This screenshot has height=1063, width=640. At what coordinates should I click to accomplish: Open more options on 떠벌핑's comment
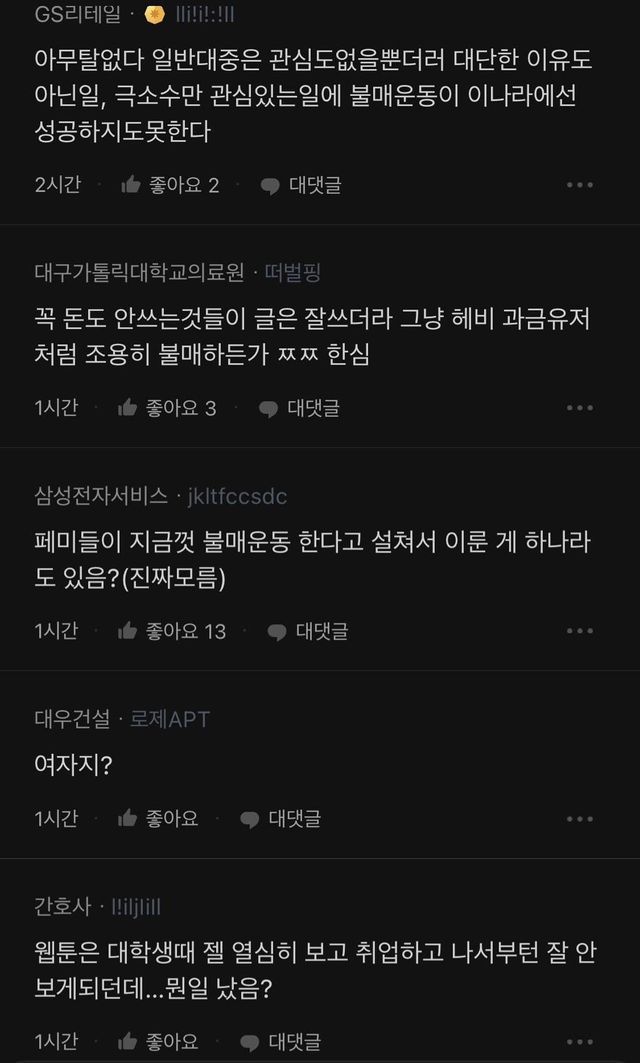(x=580, y=408)
